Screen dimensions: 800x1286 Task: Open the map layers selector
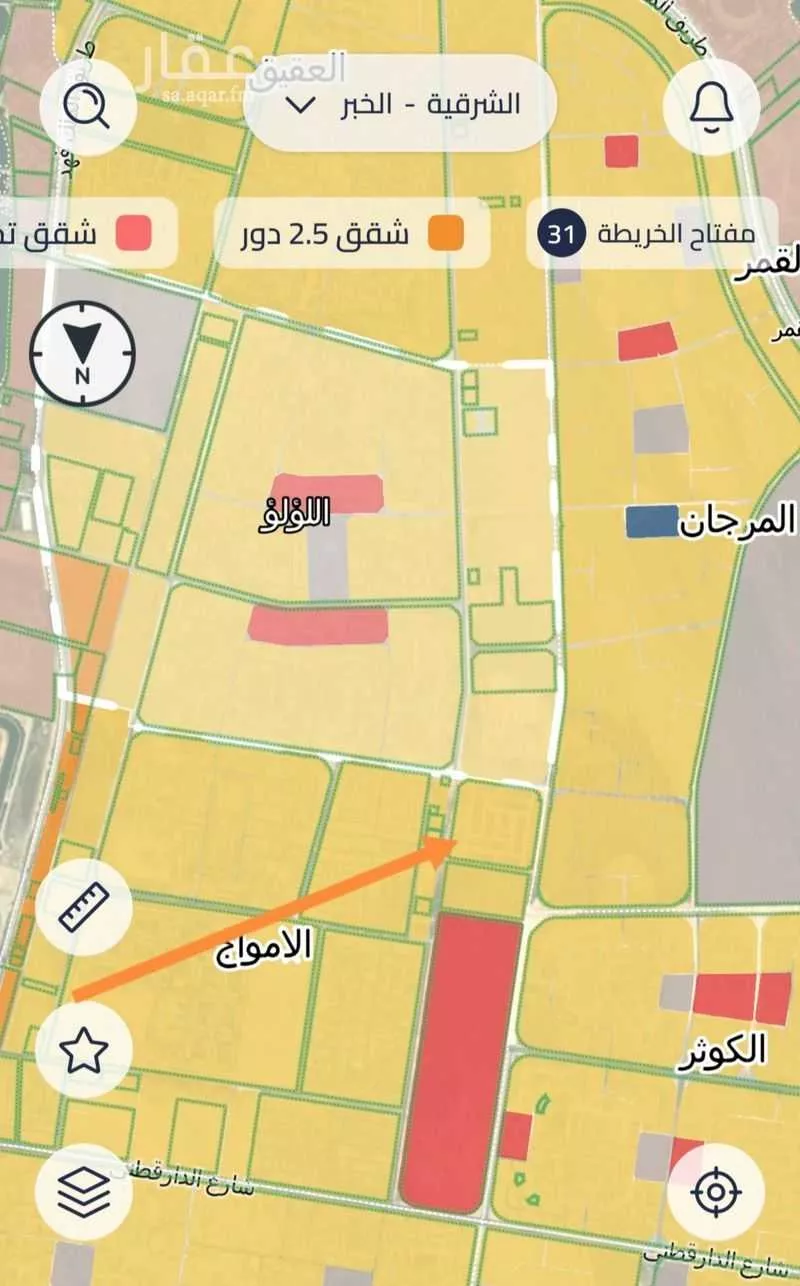point(84,1192)
